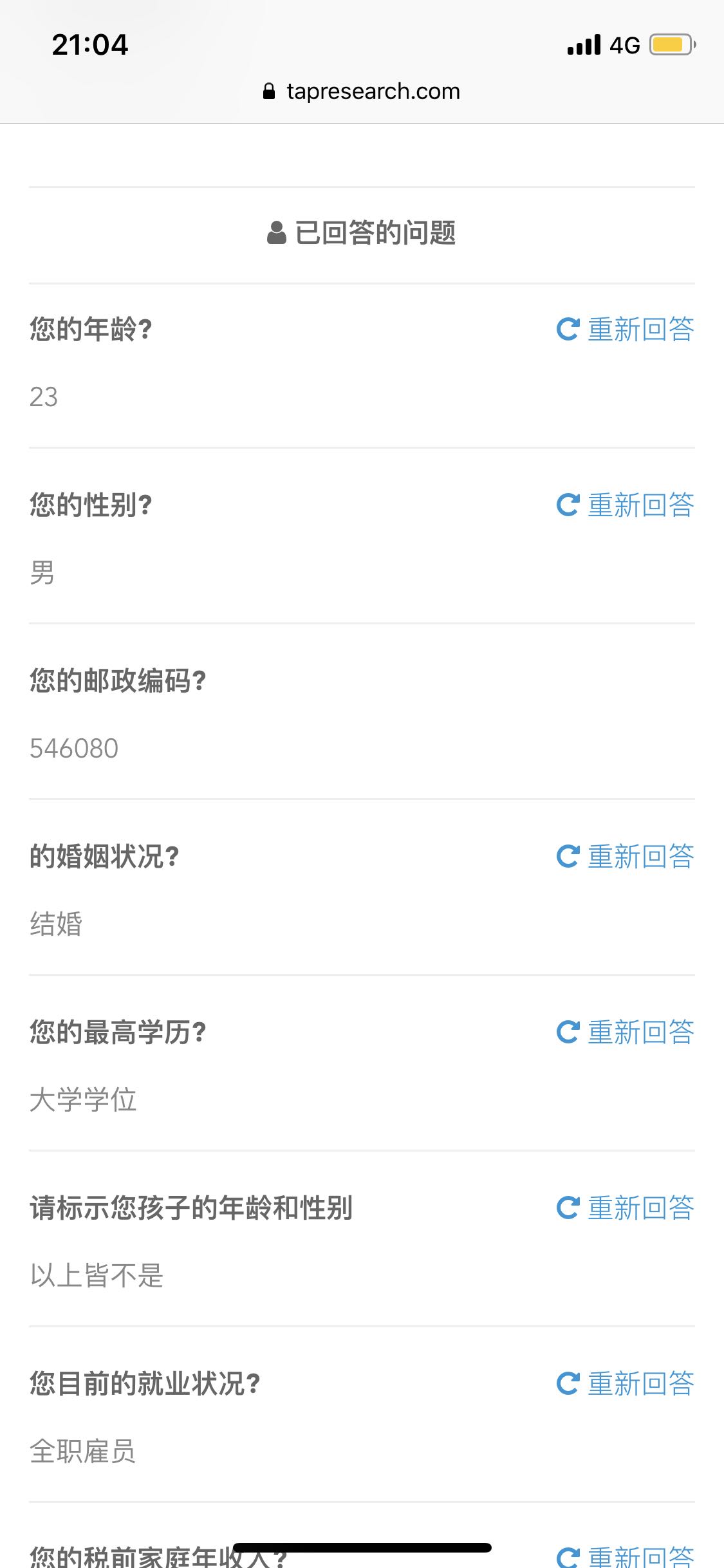
Task: Change the 您目前的就业状况 answer
Action: pos(626,1384)
